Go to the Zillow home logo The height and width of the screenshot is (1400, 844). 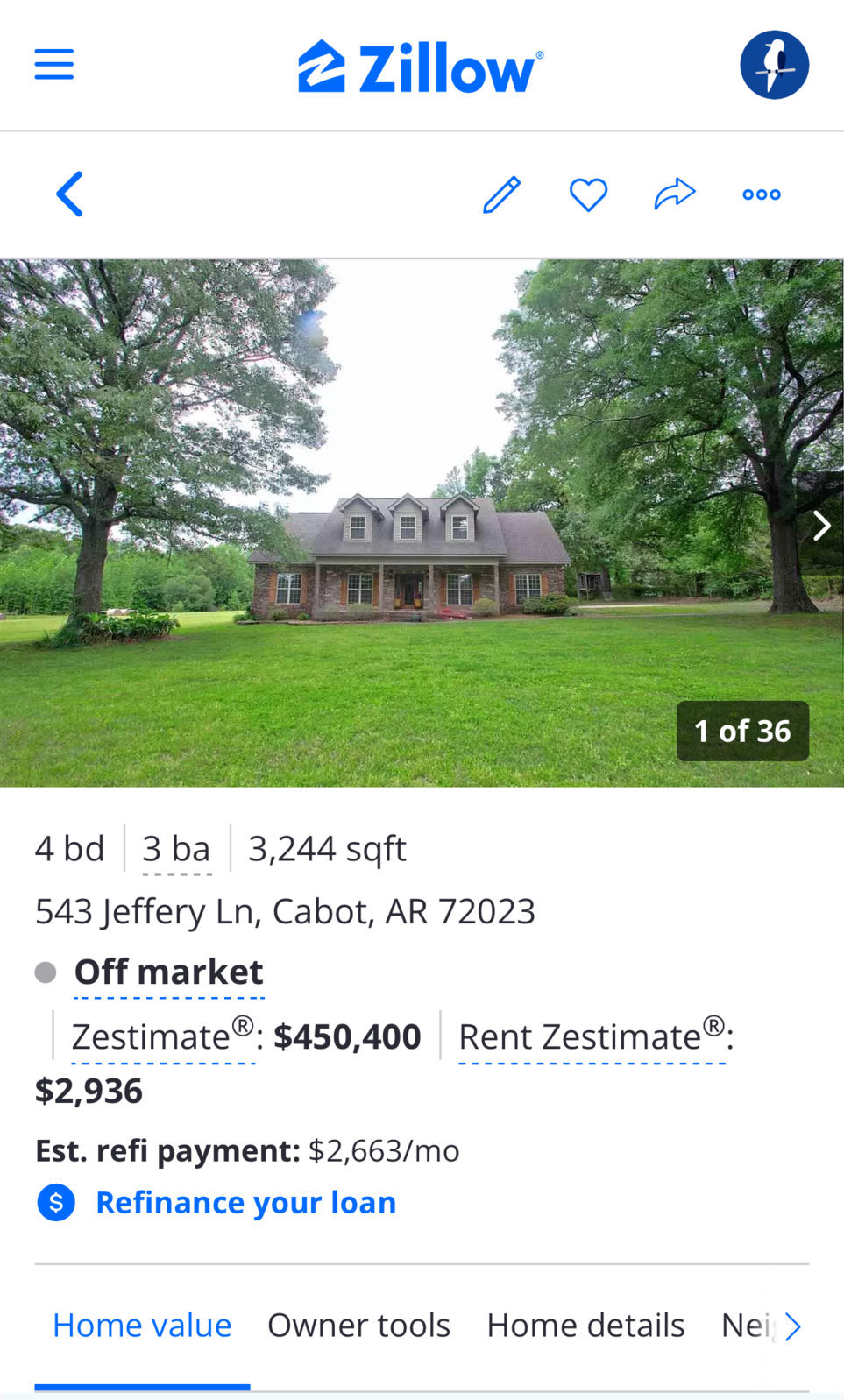click(x=421, y=67)
